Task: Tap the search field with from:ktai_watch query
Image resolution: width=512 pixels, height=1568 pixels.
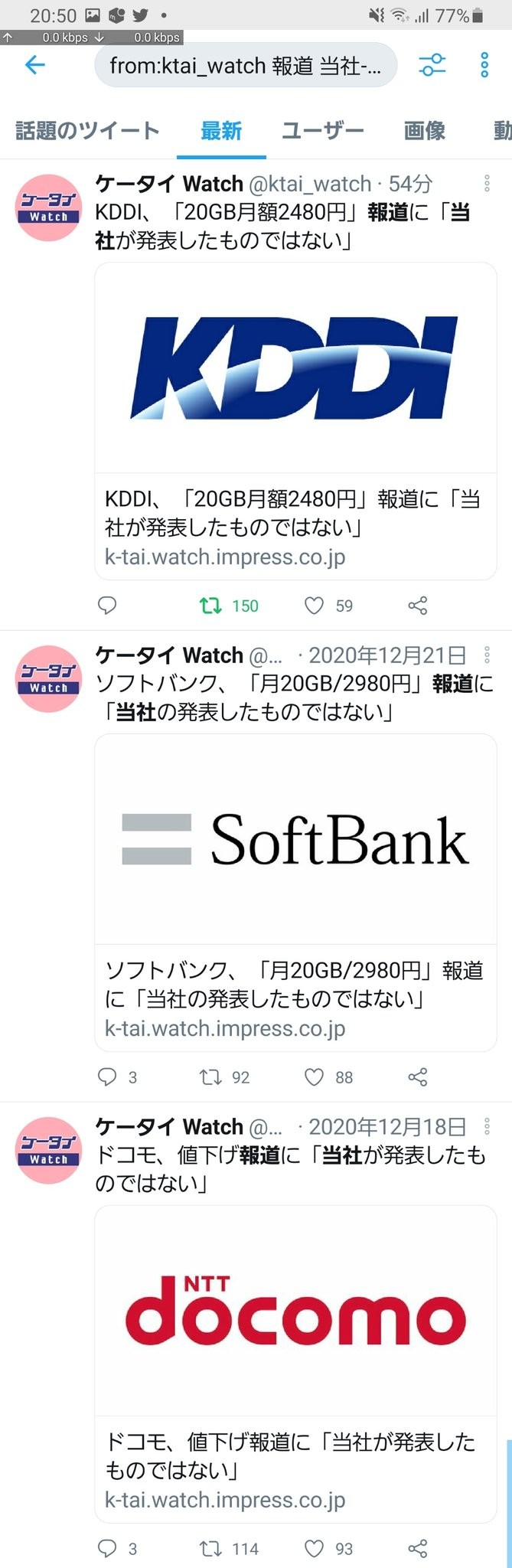Action: pos(245,66)
